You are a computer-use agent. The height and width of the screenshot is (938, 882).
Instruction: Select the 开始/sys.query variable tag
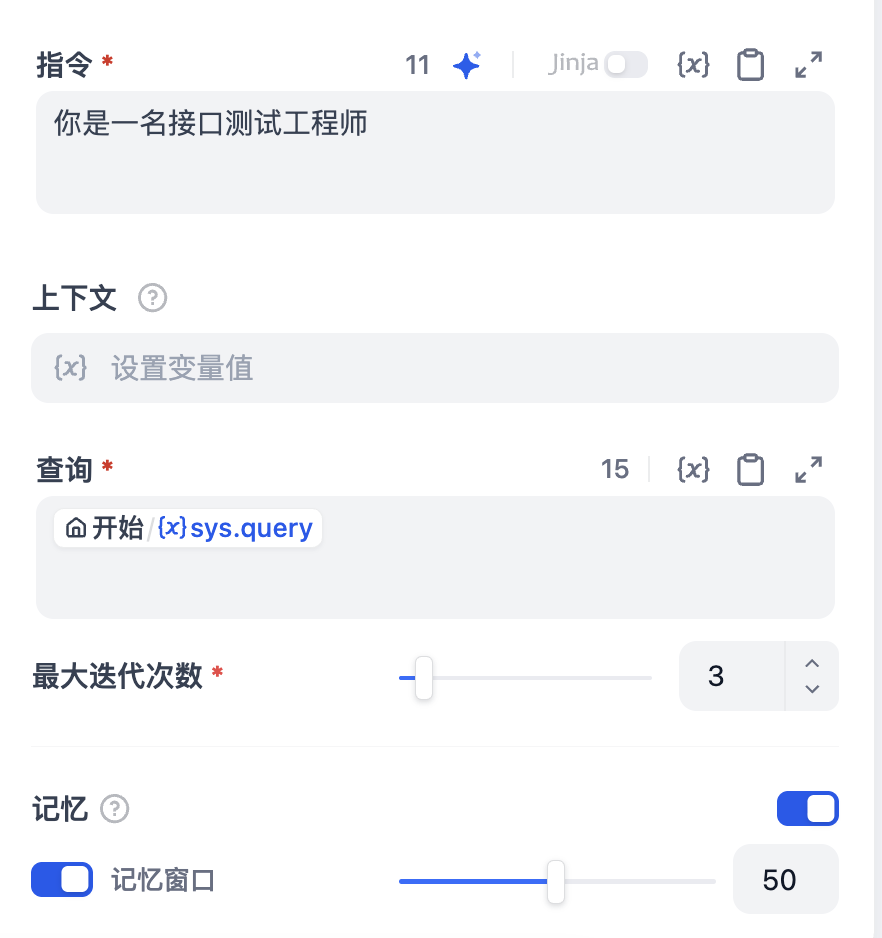(188, 528)
